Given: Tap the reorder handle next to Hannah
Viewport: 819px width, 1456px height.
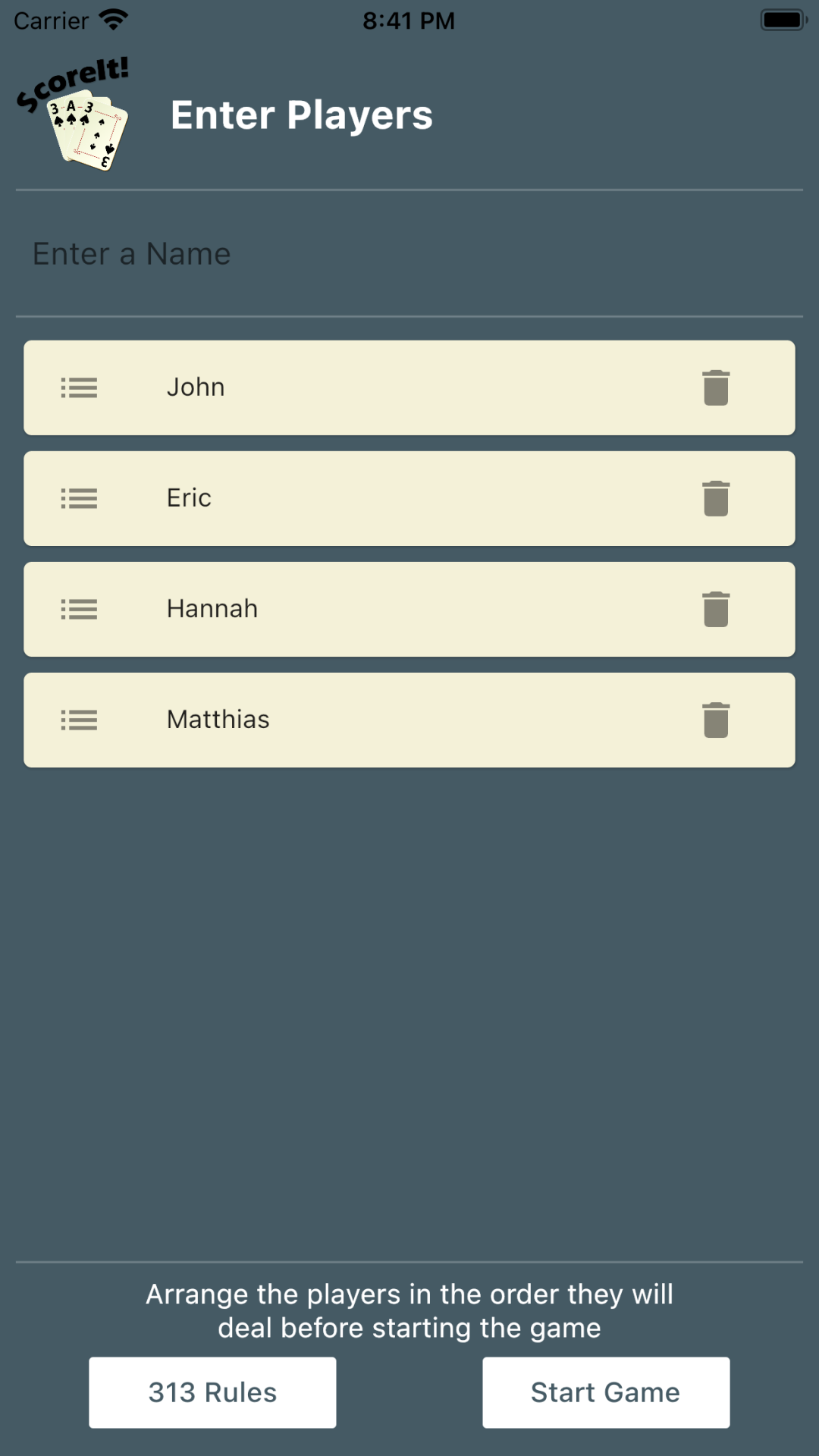Looking at the screenshot, I should tap(79, 609).
